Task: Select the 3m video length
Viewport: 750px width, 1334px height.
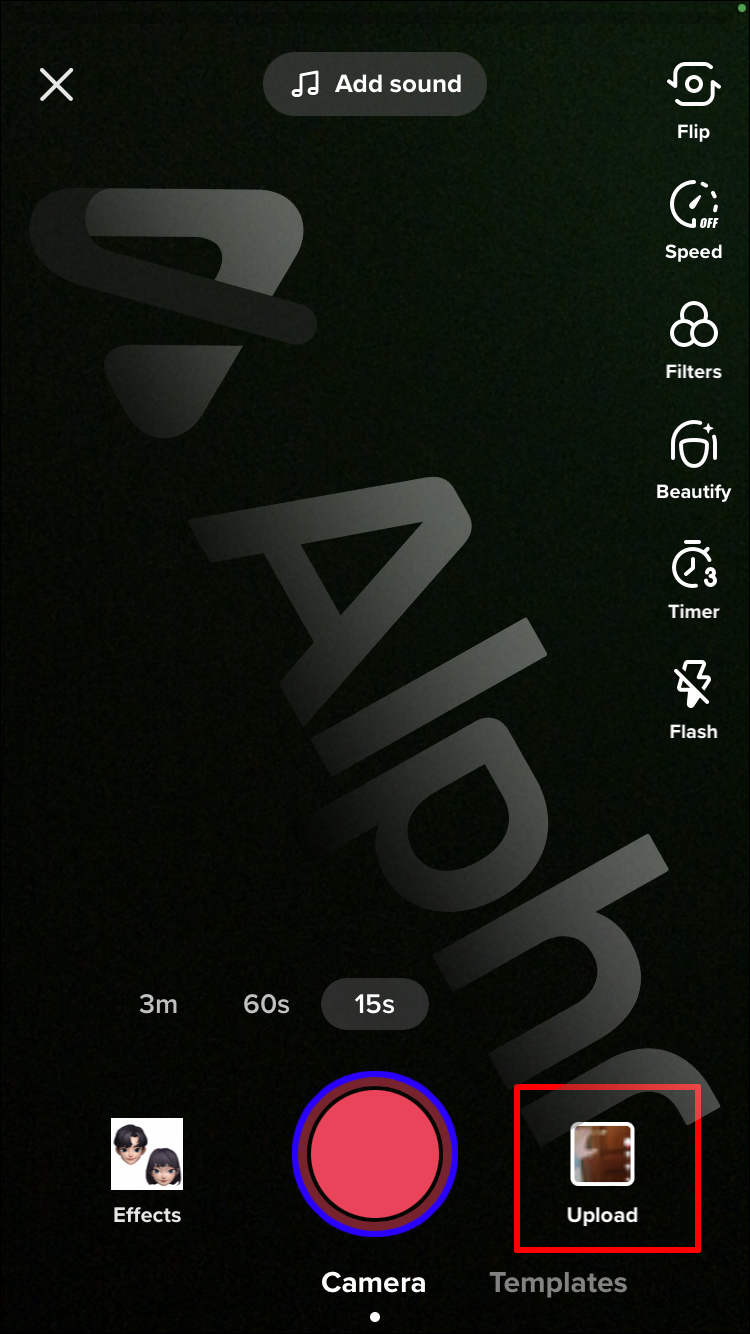Action: (158, 1004)
